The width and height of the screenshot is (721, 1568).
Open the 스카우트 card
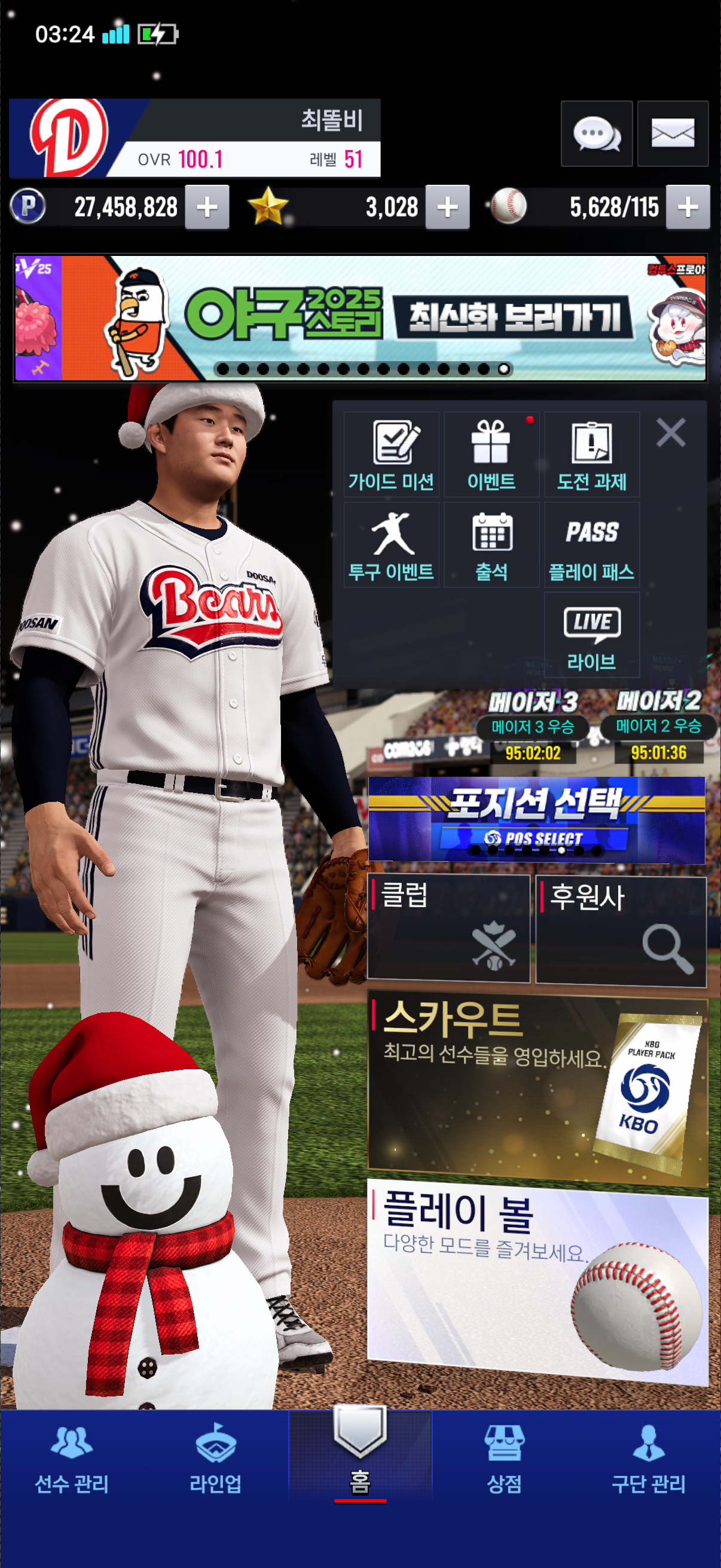click(x=537, y=1090)
